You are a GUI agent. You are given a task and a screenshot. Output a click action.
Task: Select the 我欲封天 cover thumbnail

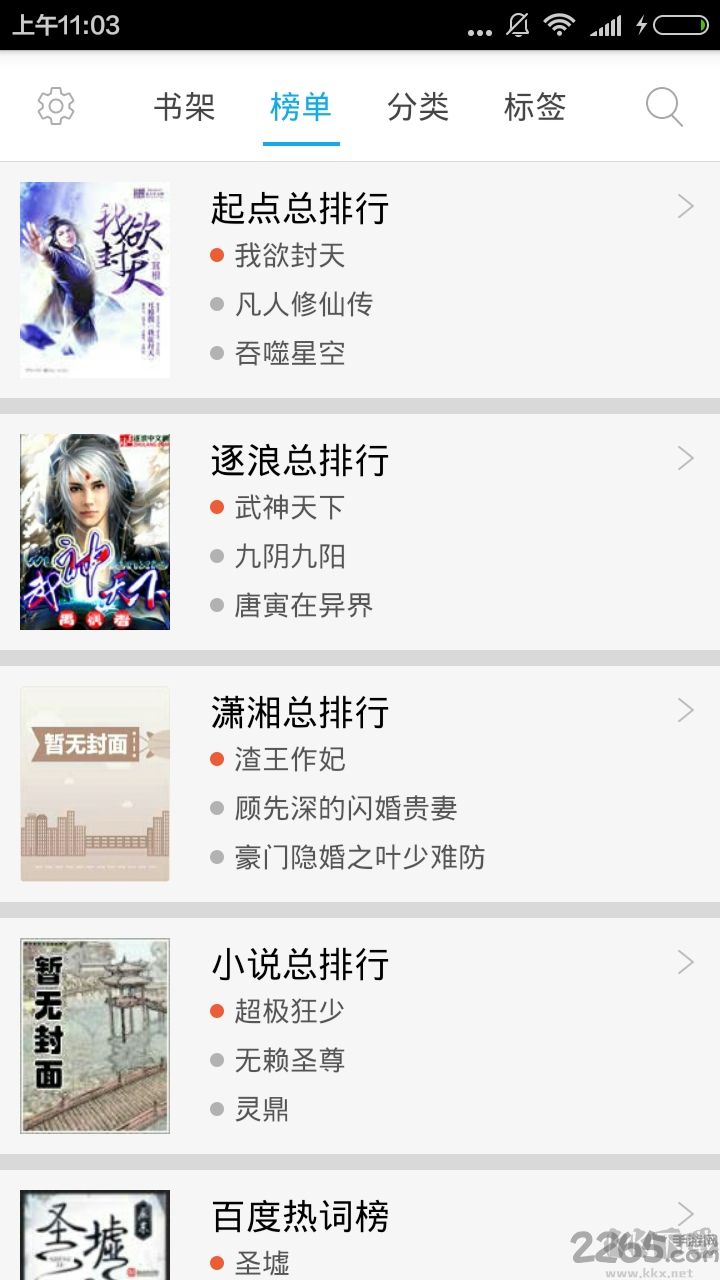94,280
